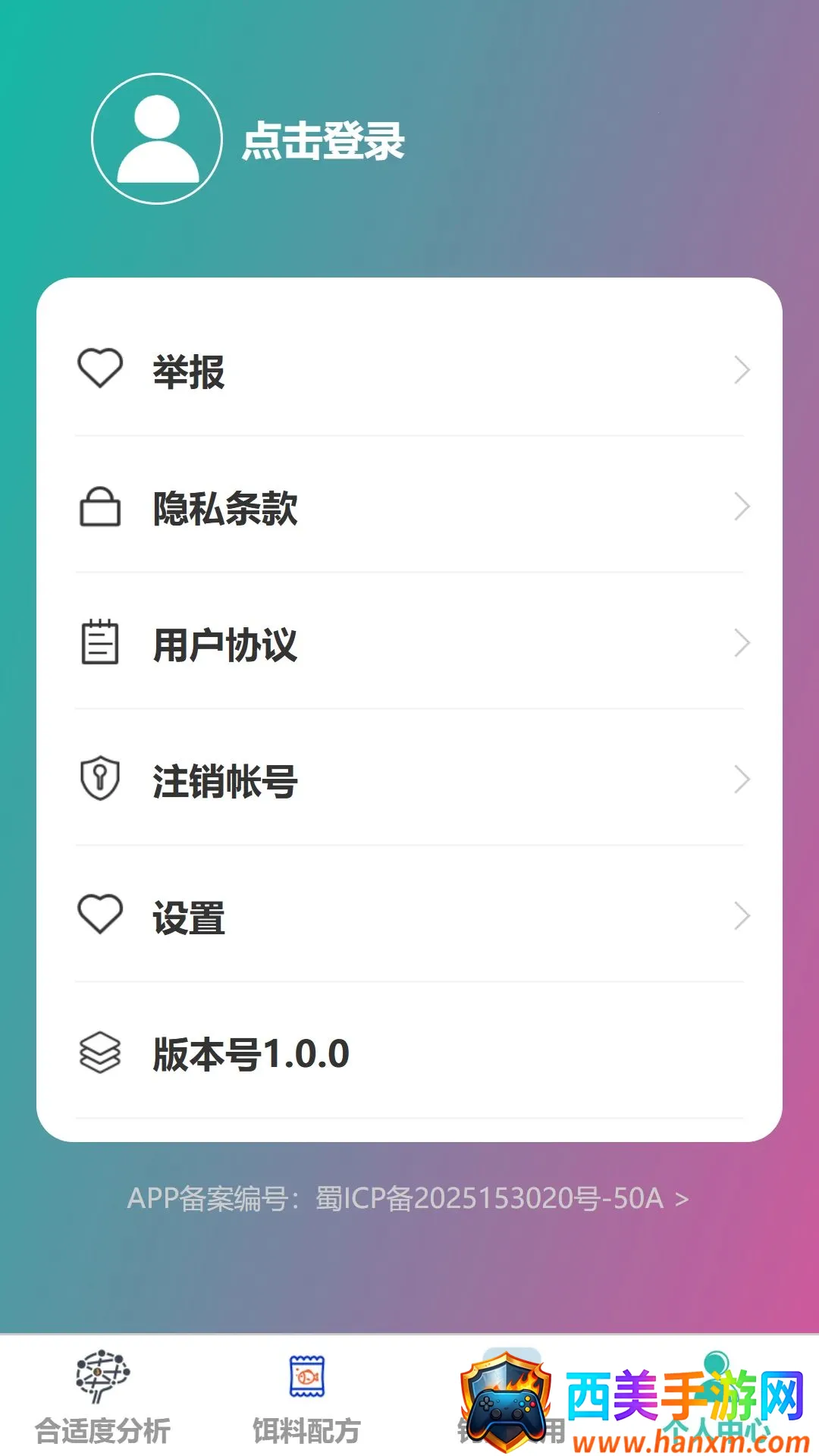Open 隐私条款 privacy terms
Viewport: 819px width, 1456px height.
click(409, 507)
